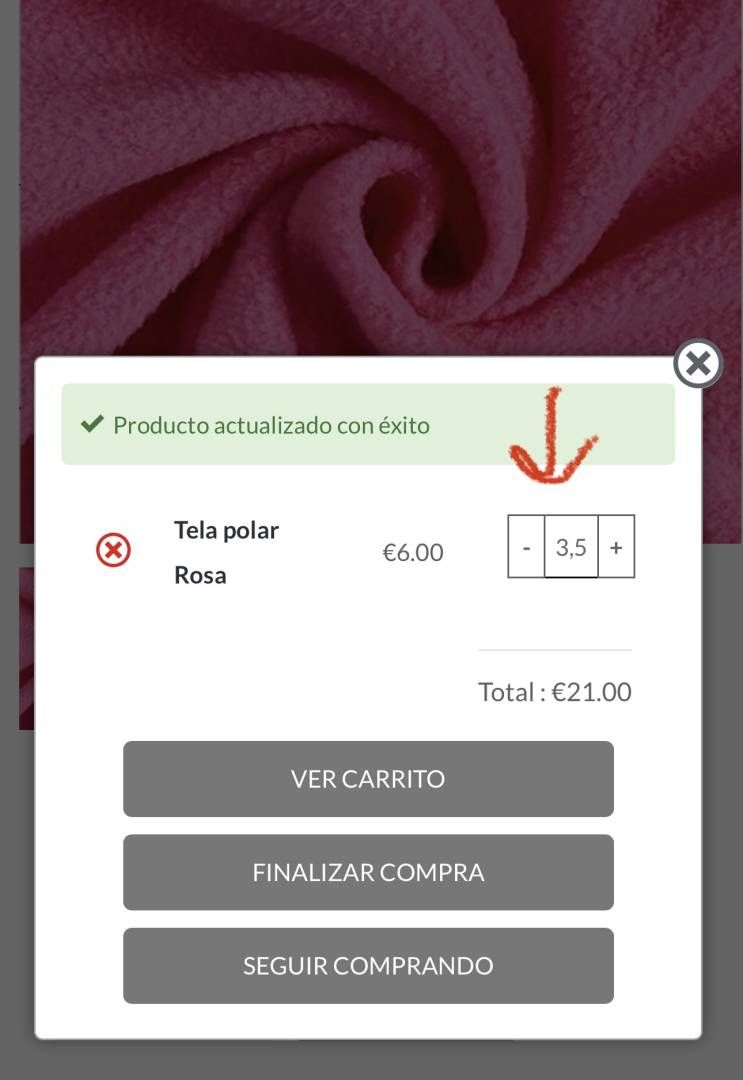Increase quantity with plus button
The height and width of the screenshot is (1080, 743).
coord(616,547)
